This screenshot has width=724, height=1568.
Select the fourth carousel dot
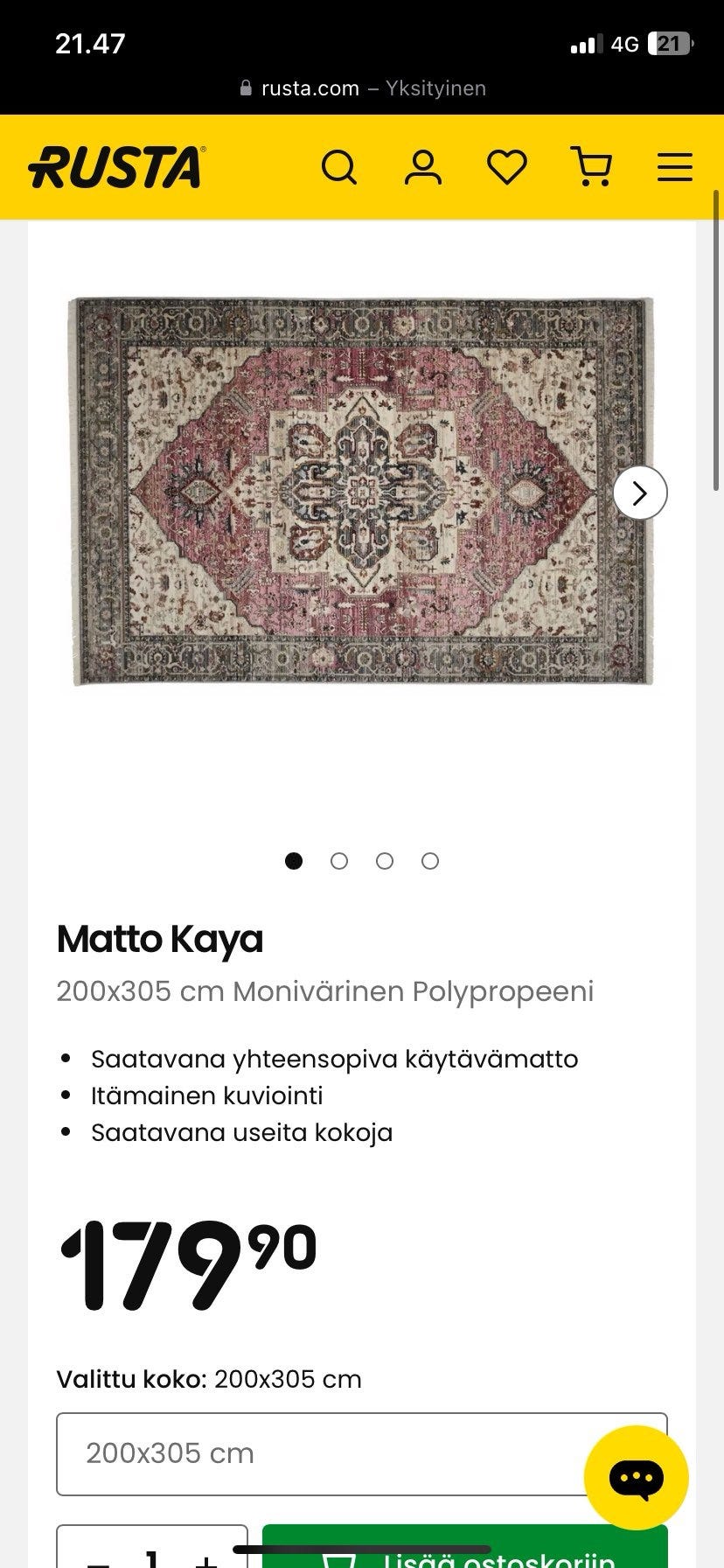(x=430, y=861)
